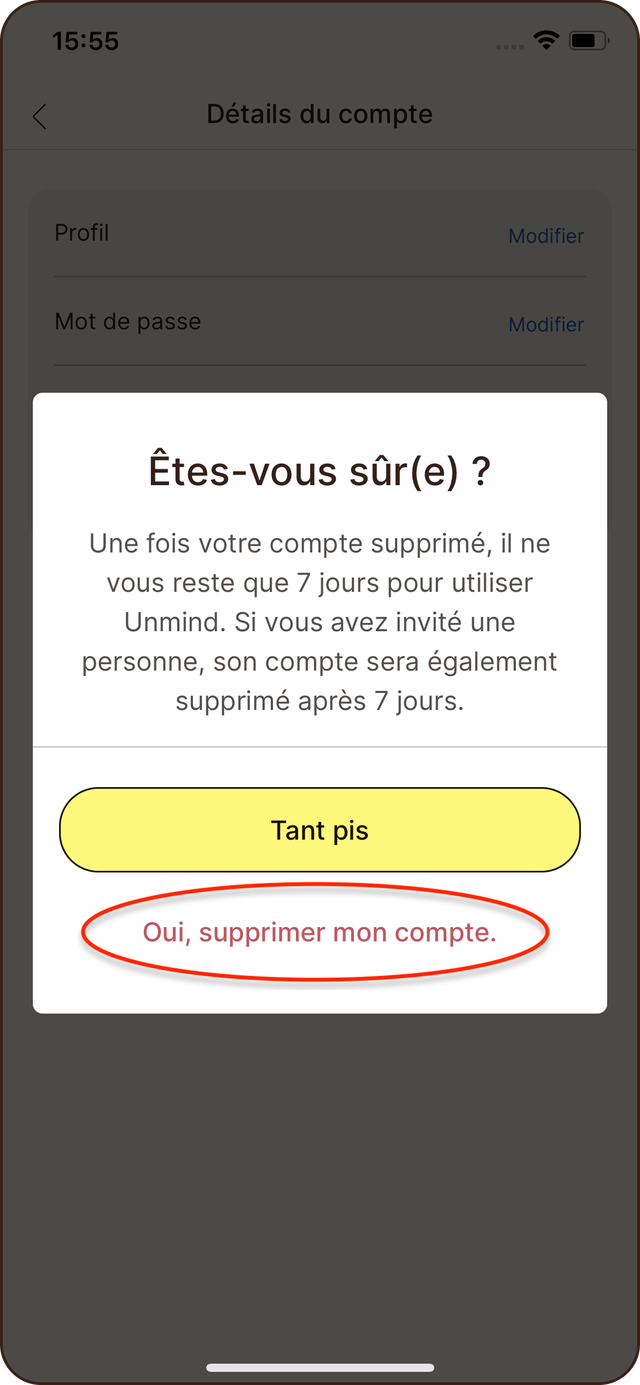Screen dimensions: 640x1385
Task: Tap Modifier next to Profil
Action: [546, 236]
